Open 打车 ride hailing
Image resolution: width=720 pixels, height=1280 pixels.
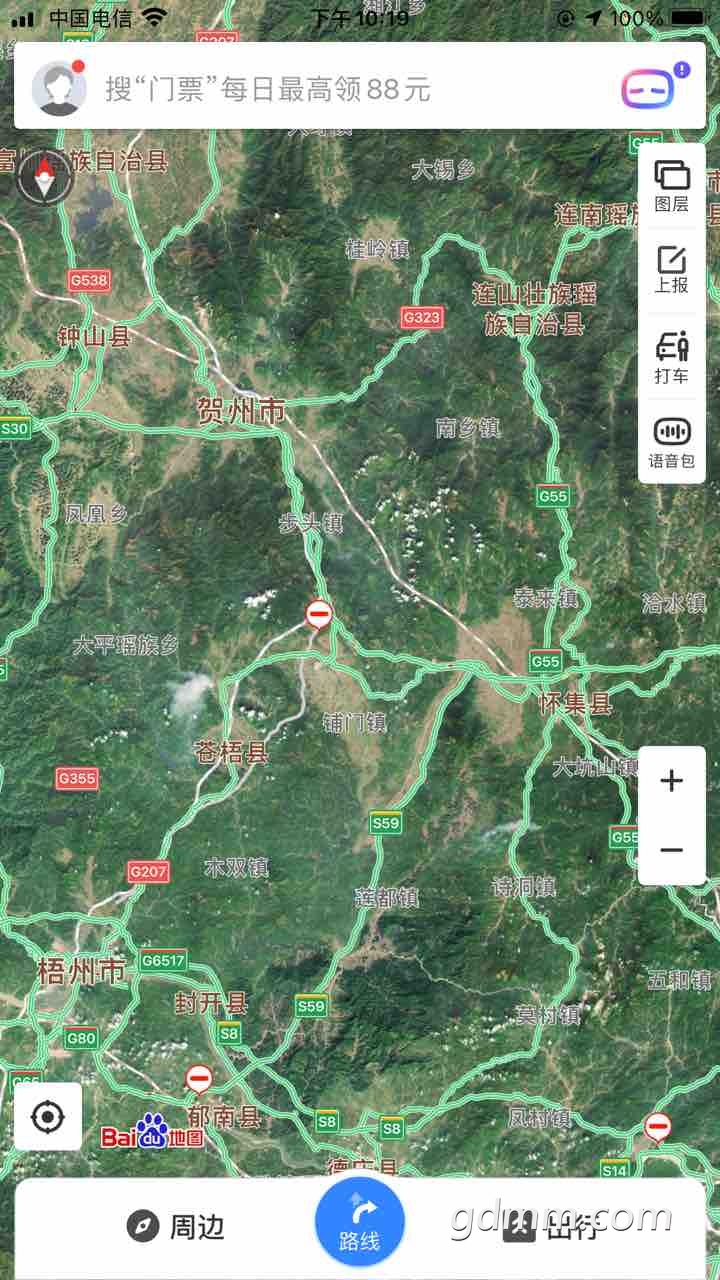pyautogui.click(x=671, y=358)
